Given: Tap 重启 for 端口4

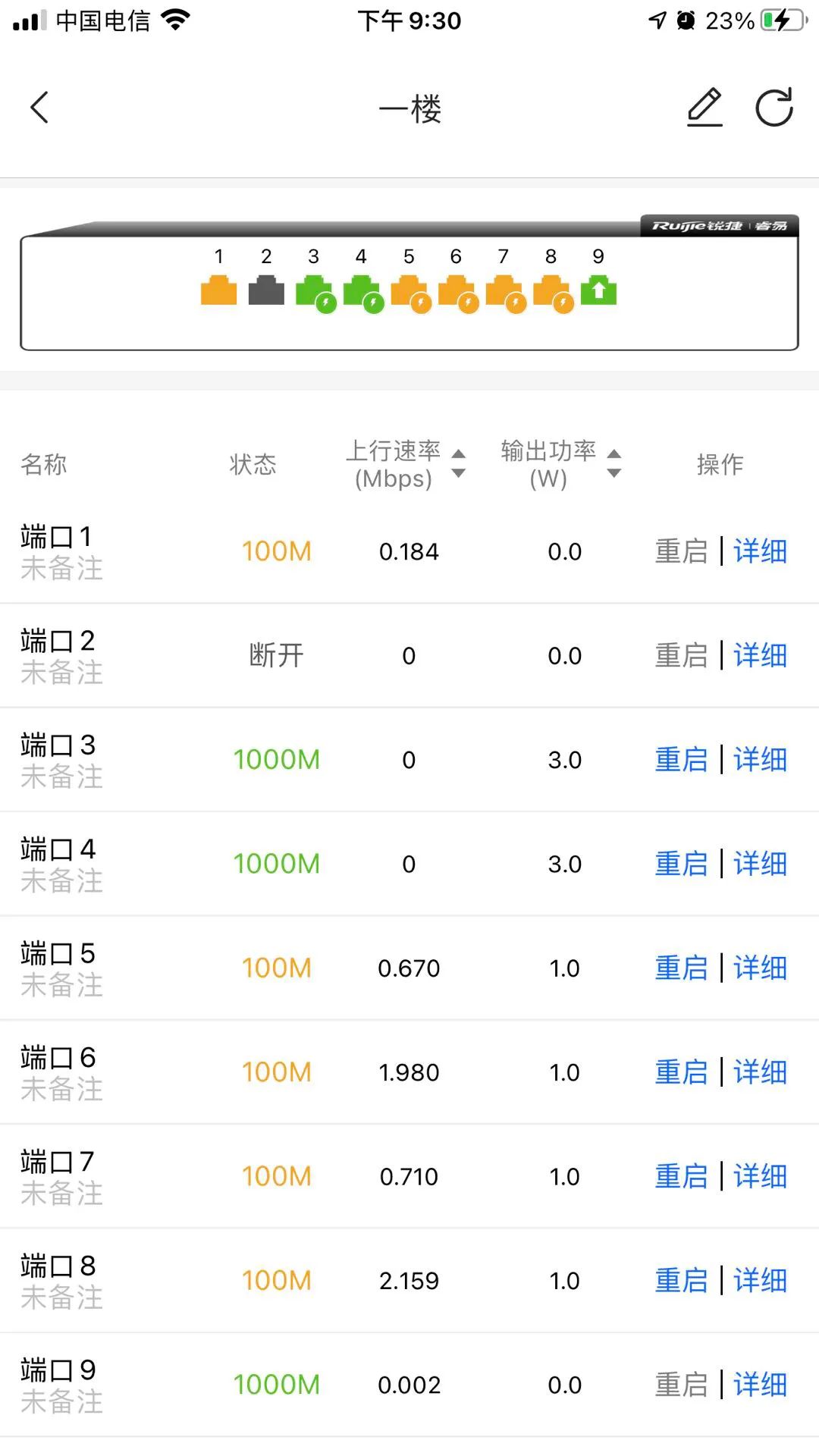Looking at the screenshot, I should click(x=681, y=864).
